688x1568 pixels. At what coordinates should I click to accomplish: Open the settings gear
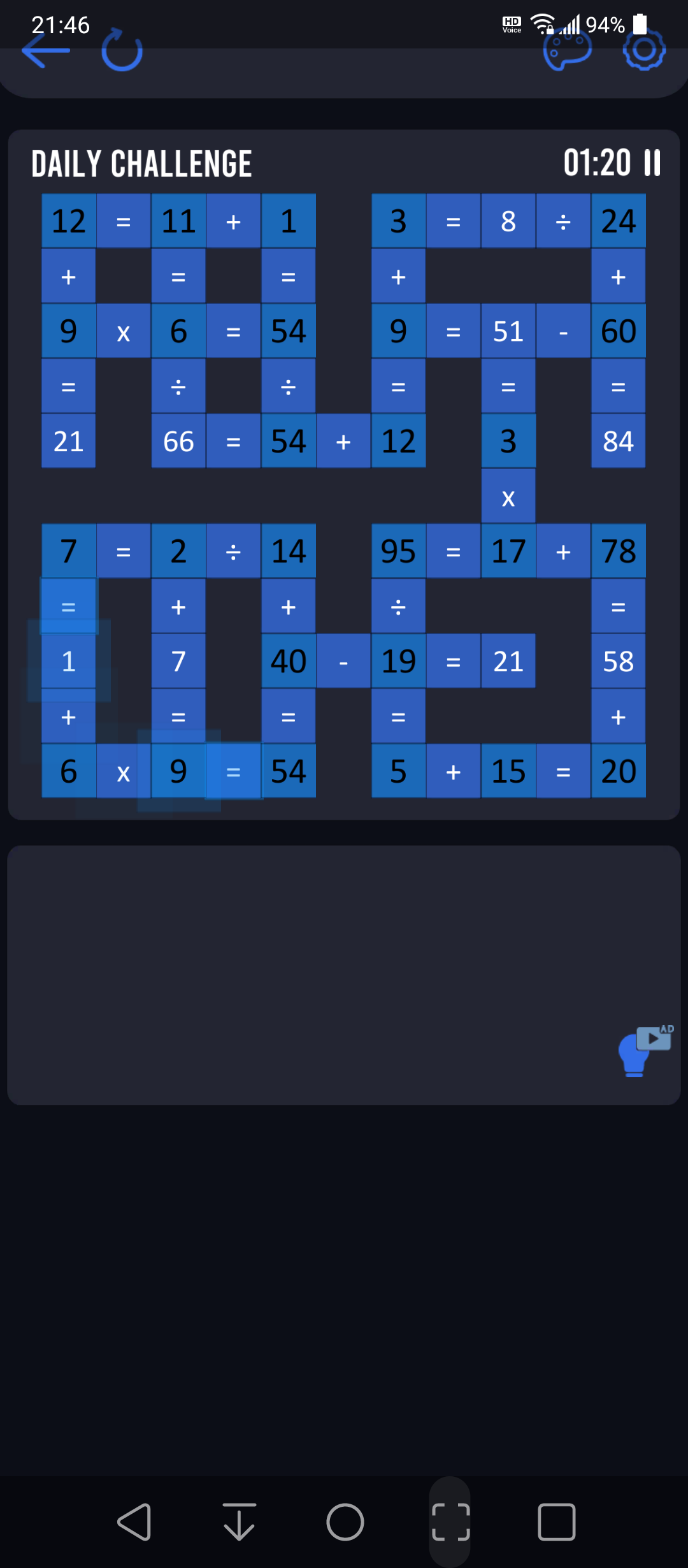tap(644, 50)
